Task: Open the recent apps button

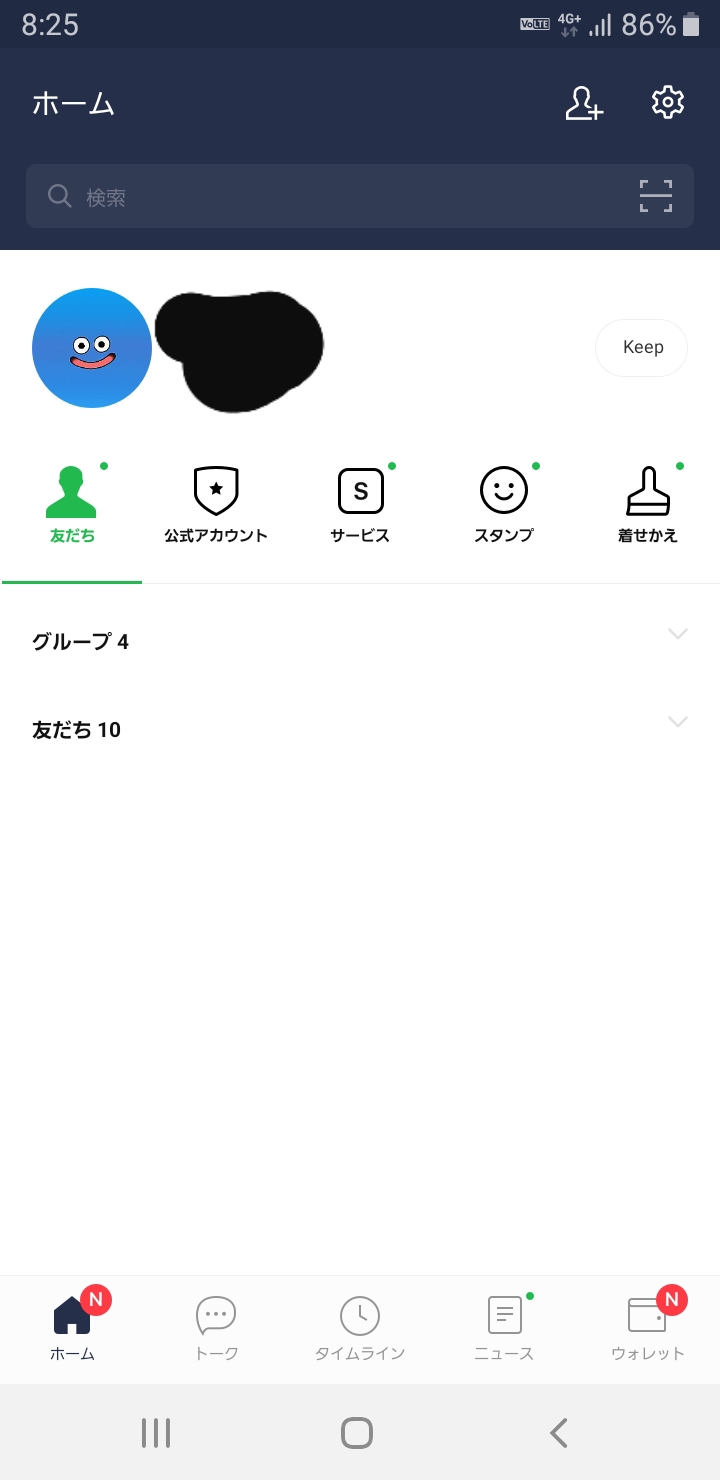Action: click(x=156, y=1433)
